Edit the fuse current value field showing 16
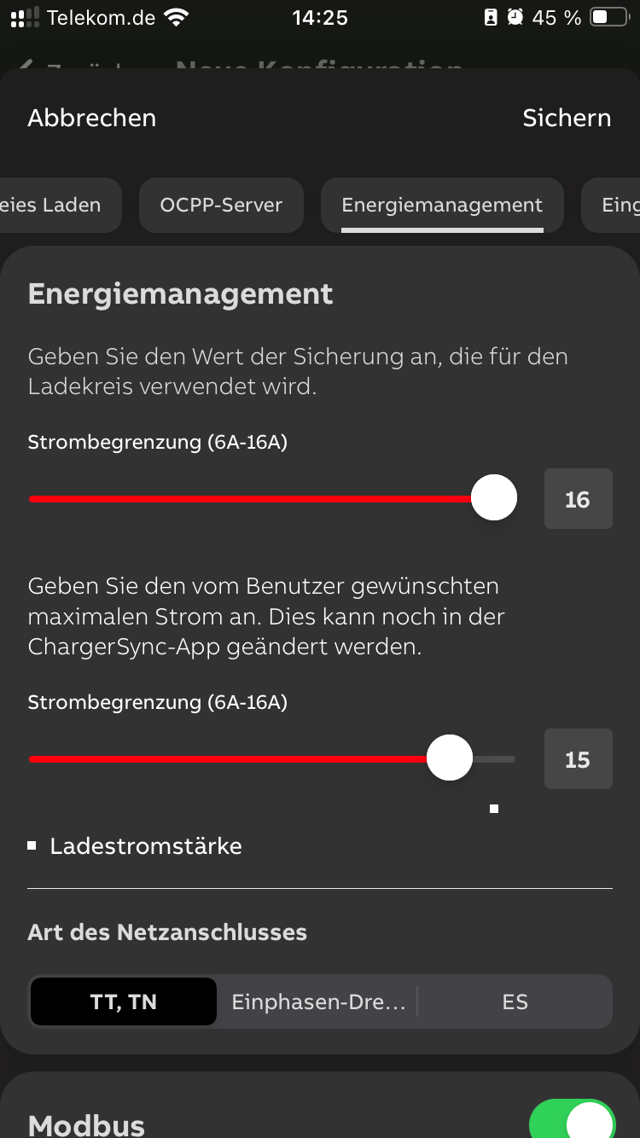Viewport: 640px width, 1138px height. coord(578,499)
